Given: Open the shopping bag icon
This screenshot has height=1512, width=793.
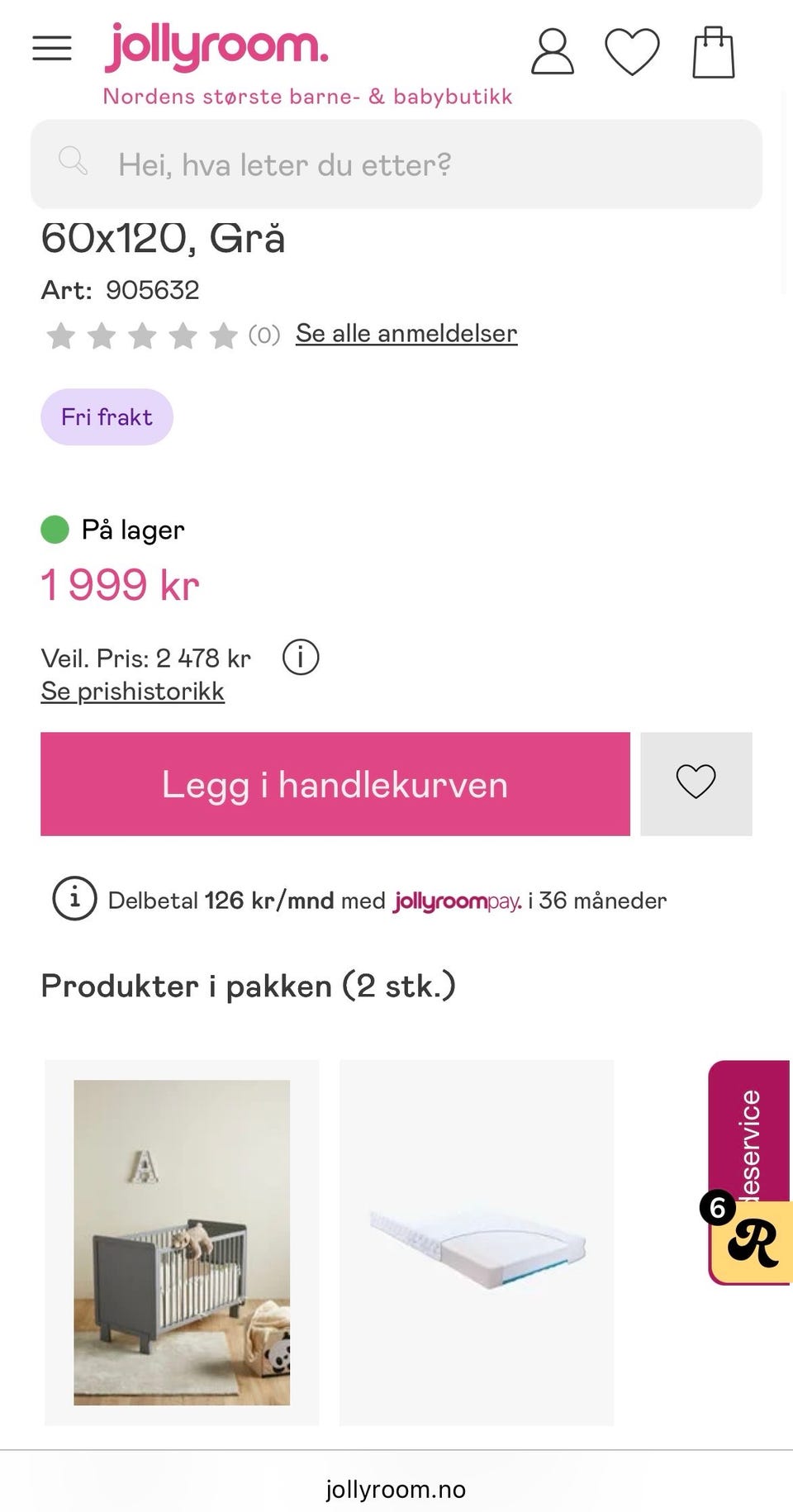Looking at the screenshot, I should pyautogui.click(x=714, y=53).
